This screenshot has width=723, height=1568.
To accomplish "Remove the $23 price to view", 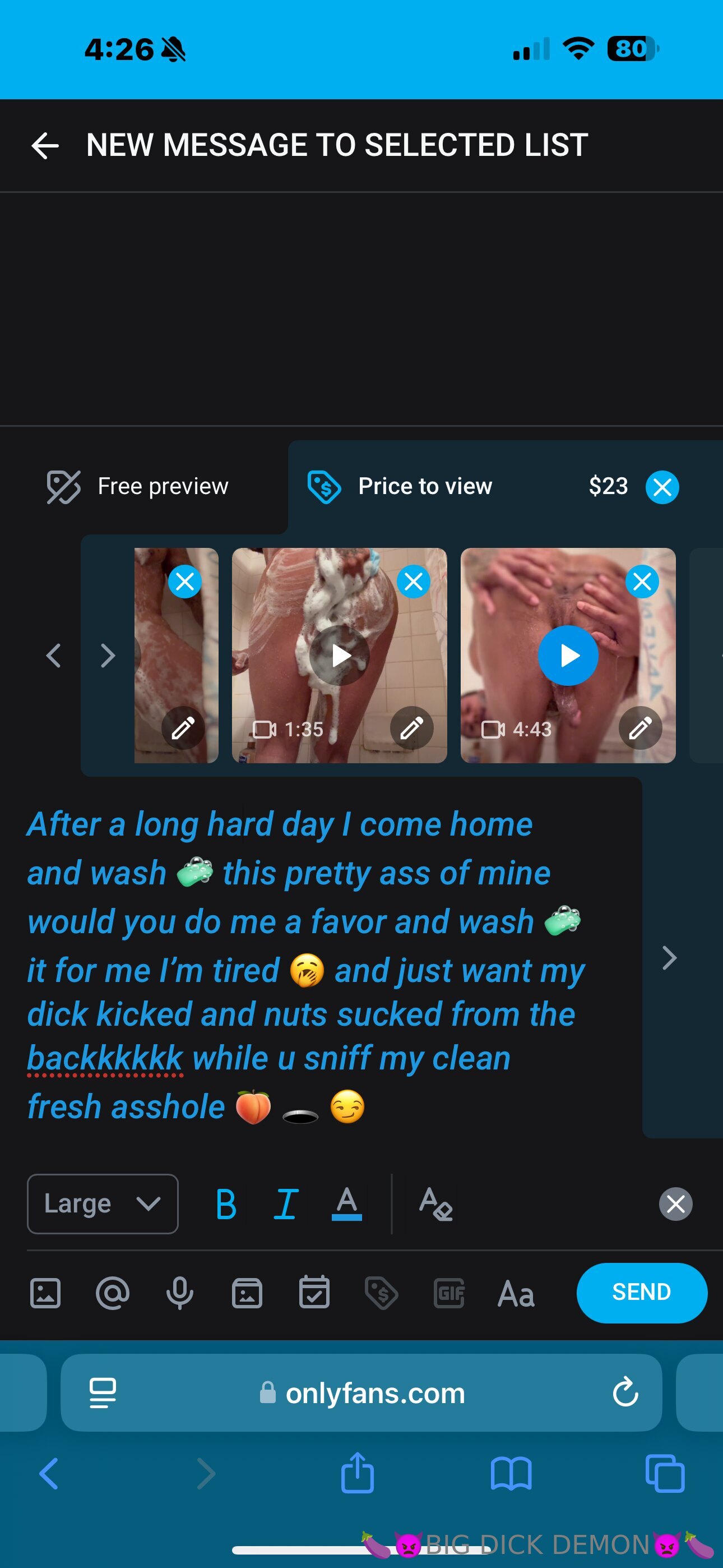I will [662, 487].
